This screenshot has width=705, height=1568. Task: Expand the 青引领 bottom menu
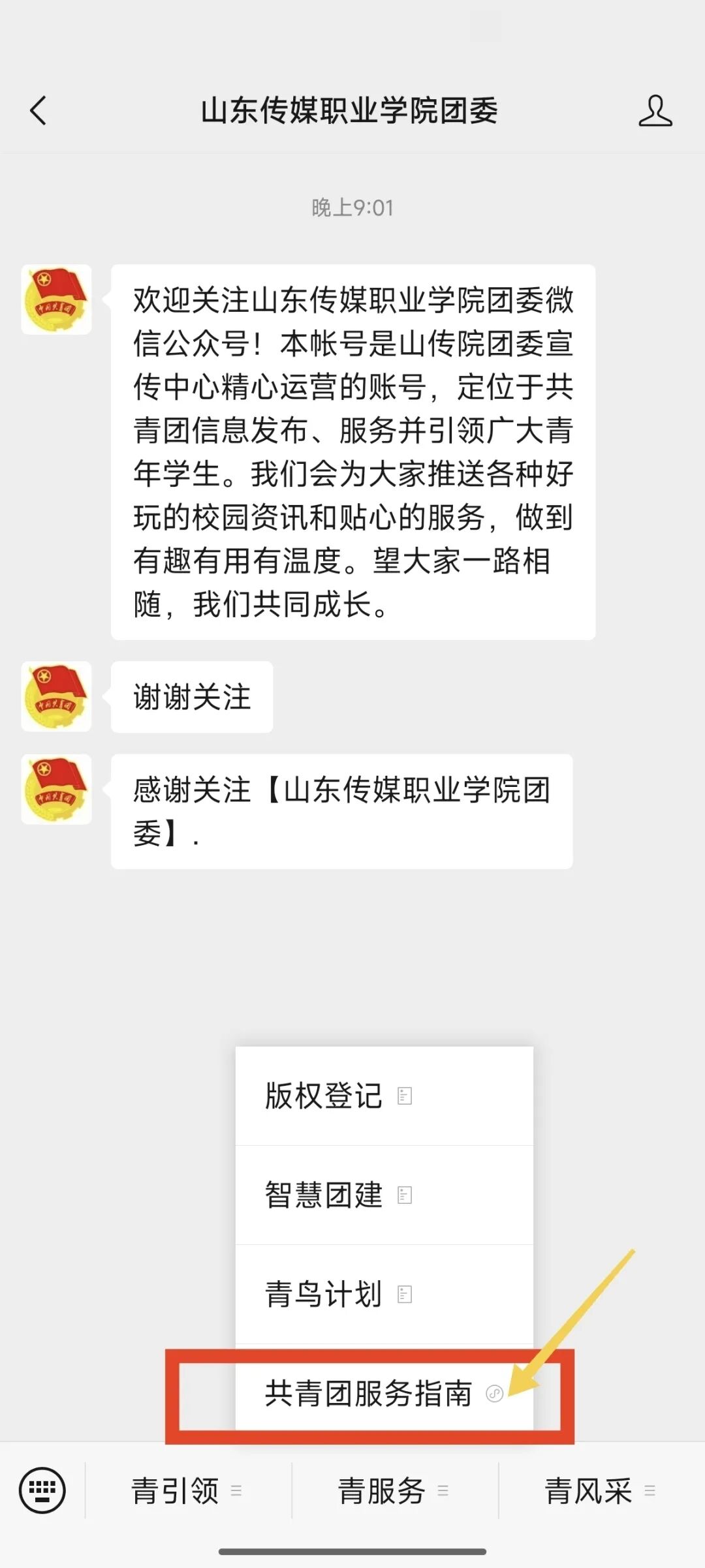[x=187, y=1491]
